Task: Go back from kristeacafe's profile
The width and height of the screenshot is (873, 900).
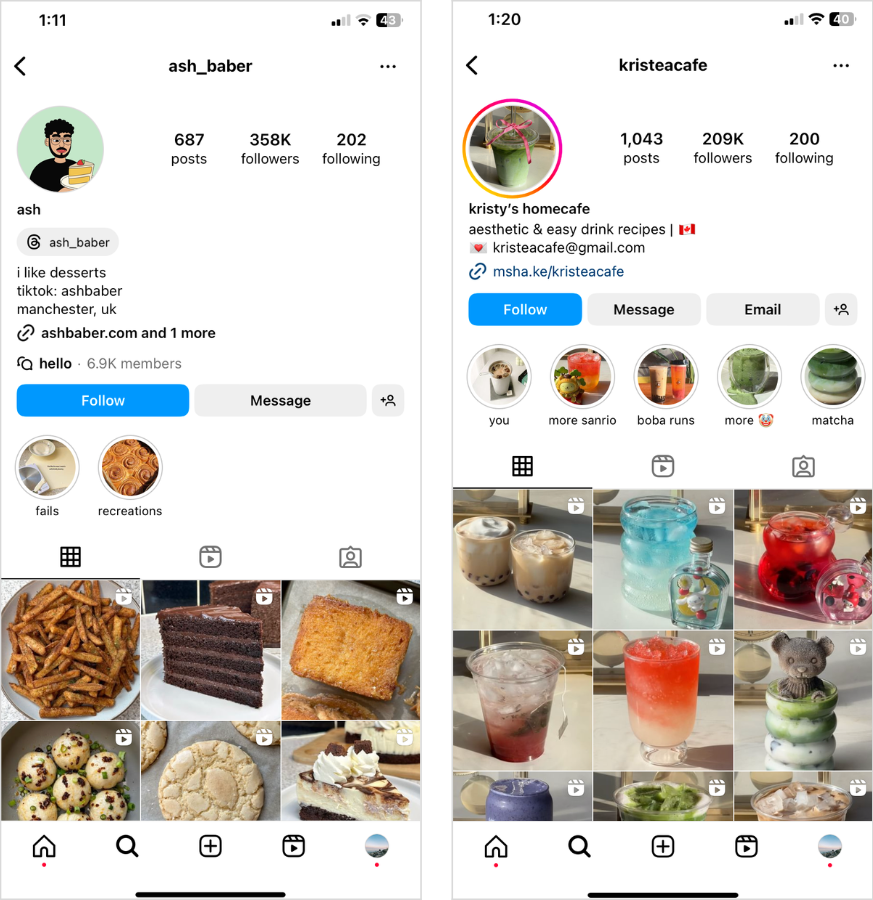Action: 472,66
